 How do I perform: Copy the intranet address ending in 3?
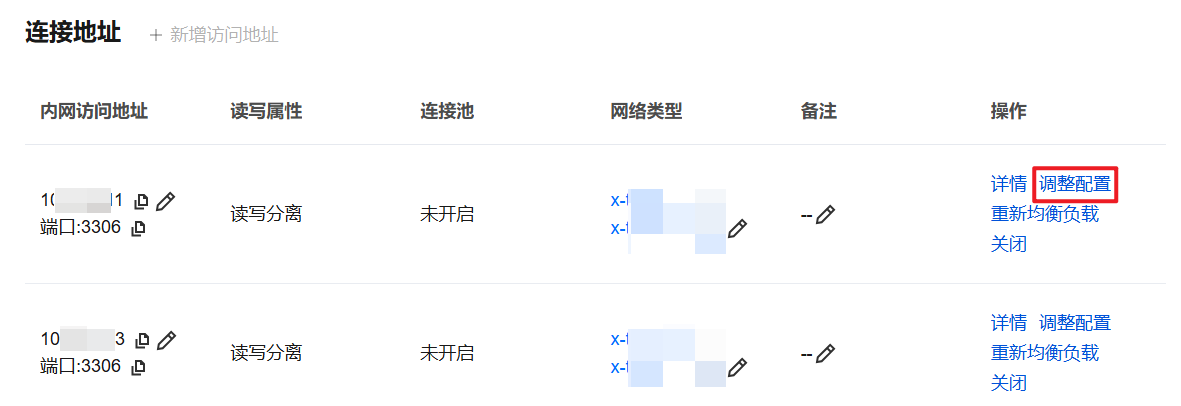tap(142, 340)
